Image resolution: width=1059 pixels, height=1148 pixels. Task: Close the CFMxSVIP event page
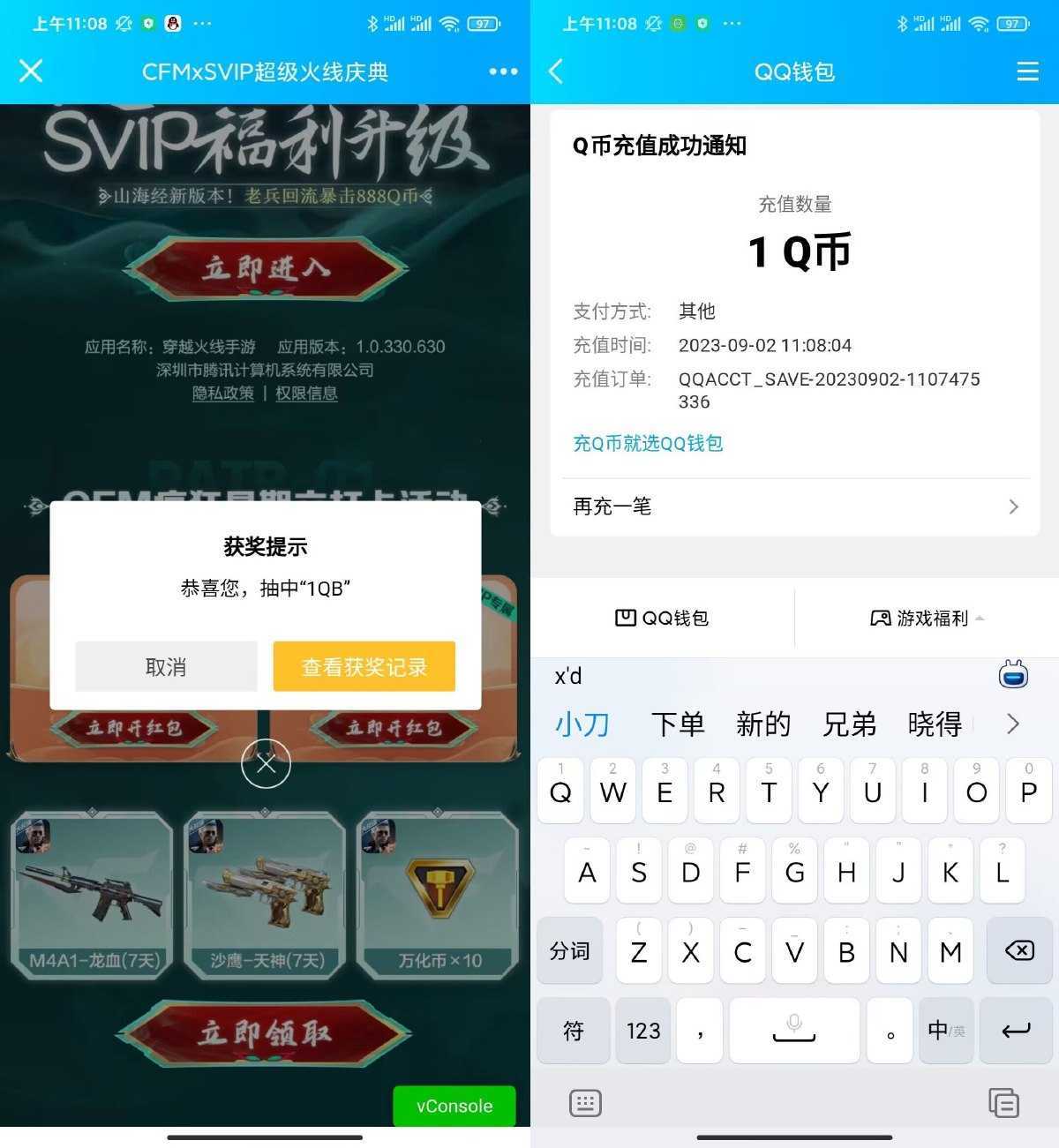(x=31, y=71)
